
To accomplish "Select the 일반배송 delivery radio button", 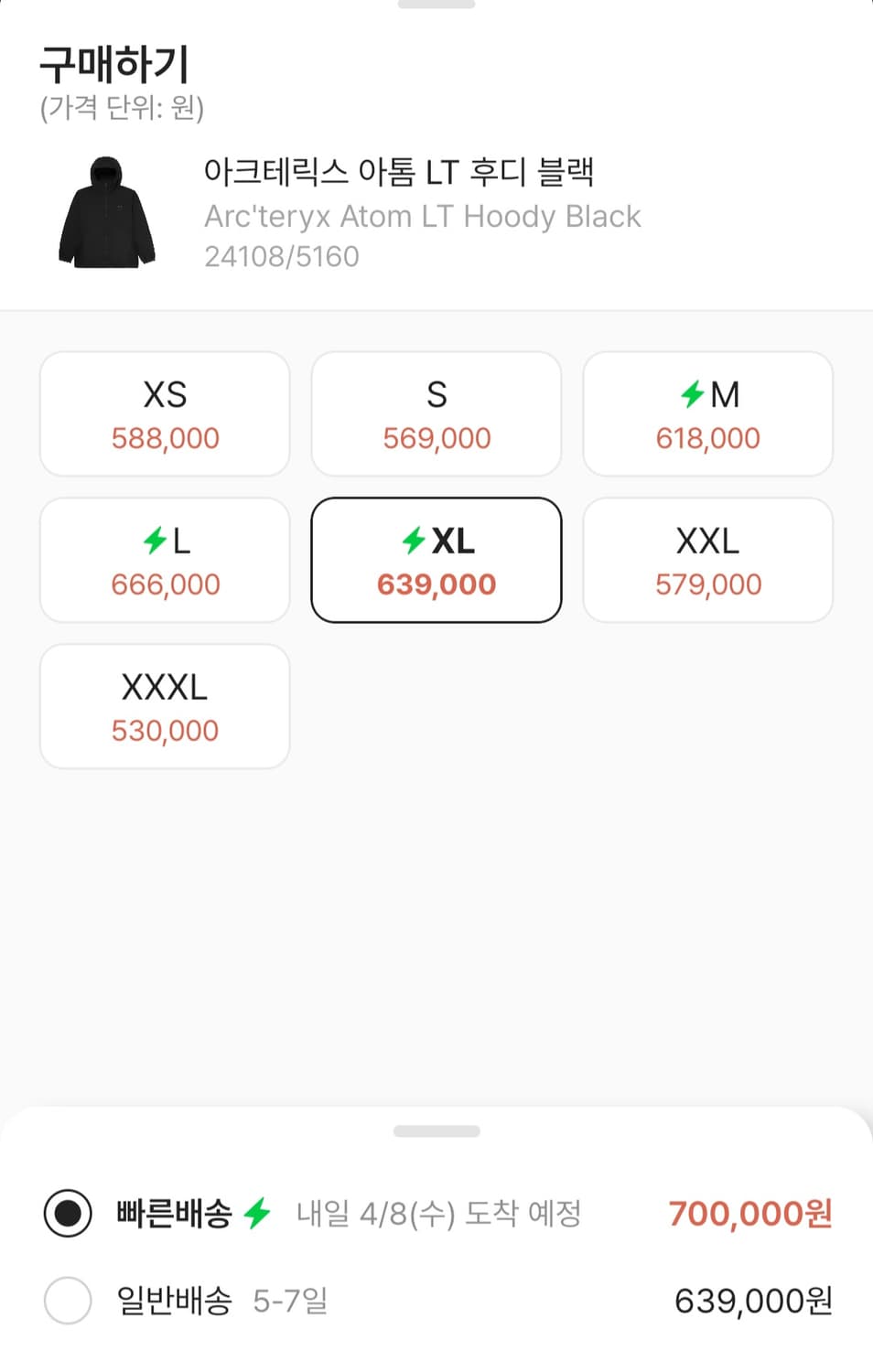I will click(67, 1300).
